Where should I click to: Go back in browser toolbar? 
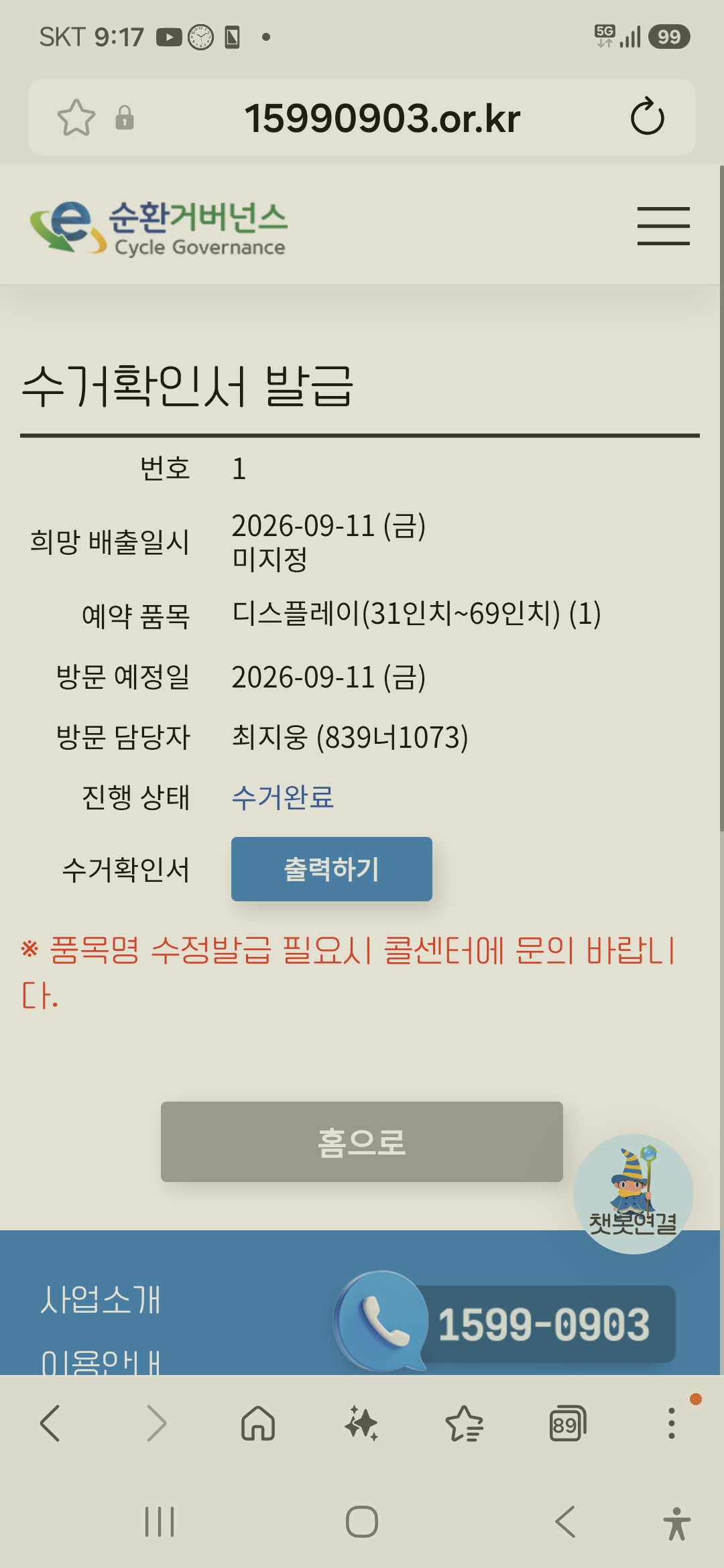click(x=50, y=1423)
